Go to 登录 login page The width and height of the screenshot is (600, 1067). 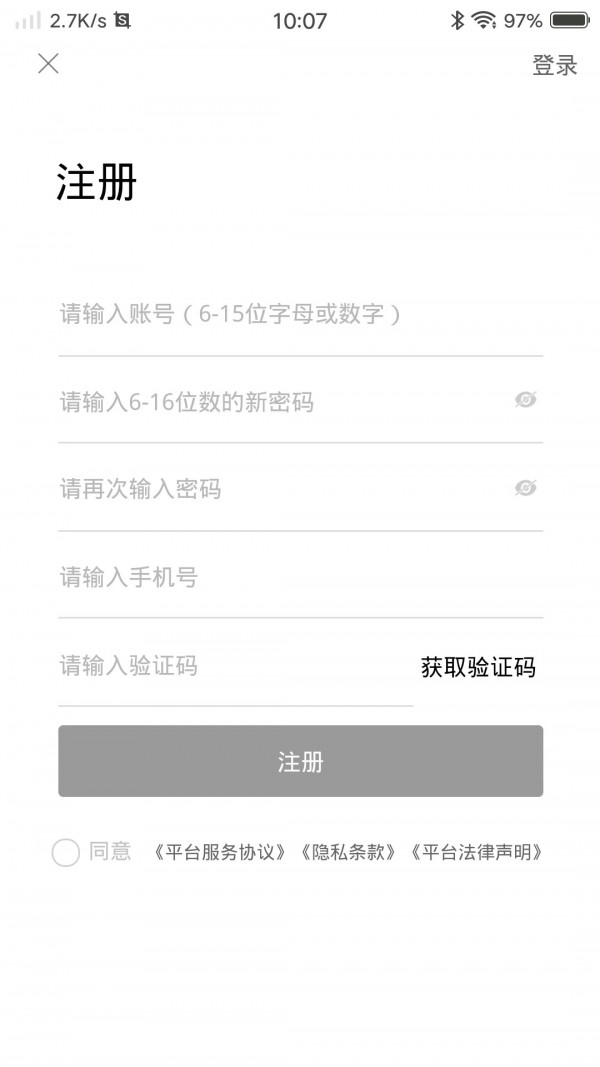(554, 65)
